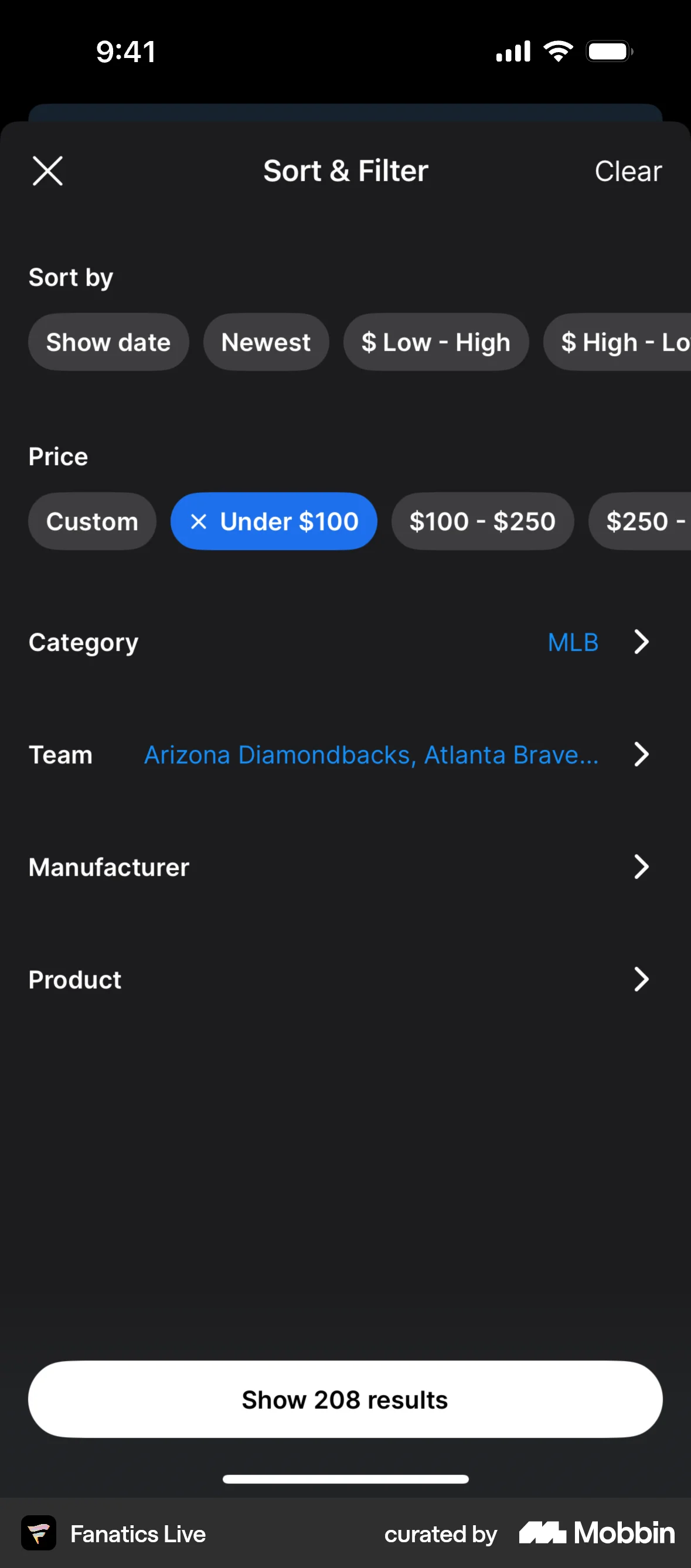Toggle the $250 and up price filter
The height and width of the screenshot is (1568, 691).
pyautogui.click(x=645, y=521)
